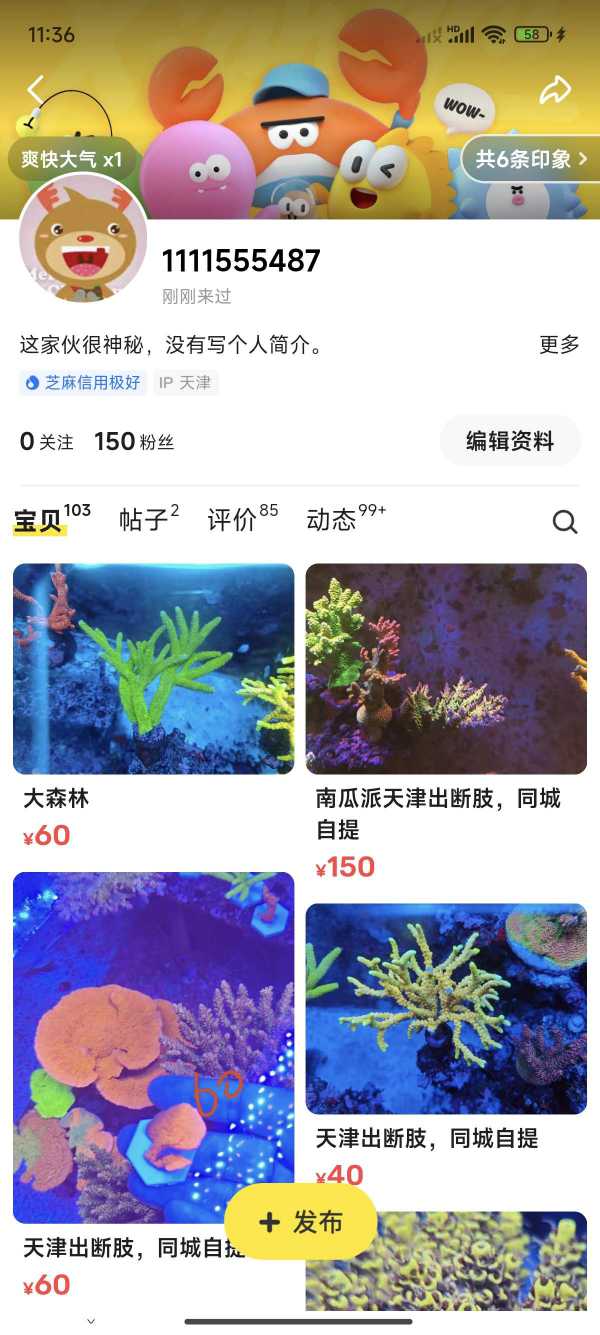This screenshot has height=1335, width=600.
Task: Switch to the 帖子 tab
Action: 146,520
